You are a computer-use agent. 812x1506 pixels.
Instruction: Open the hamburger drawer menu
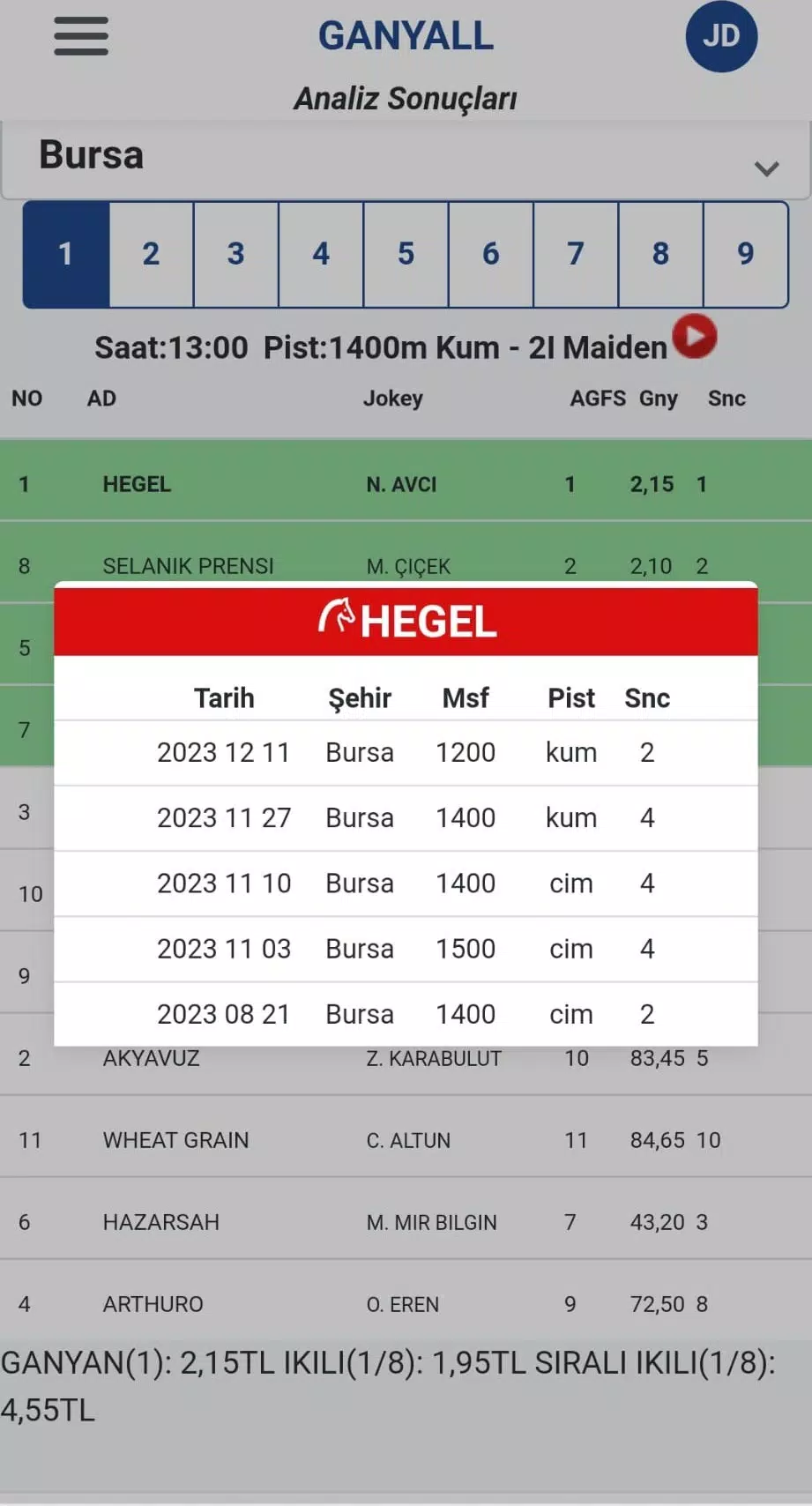click(x=81, y=36)
